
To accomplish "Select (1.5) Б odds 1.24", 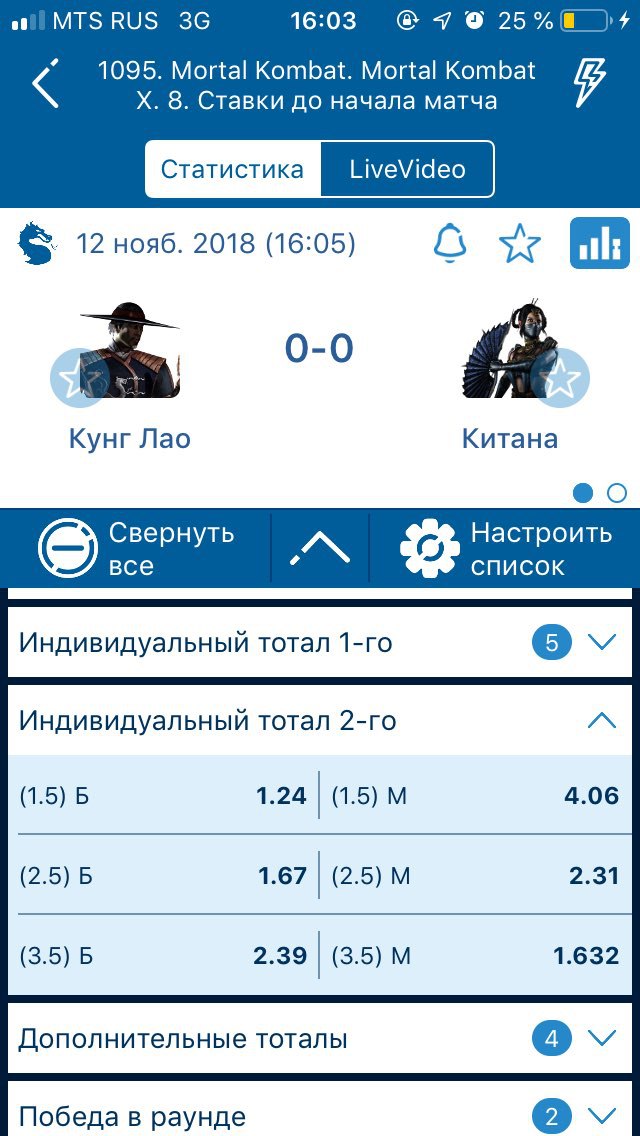I will pos(163,796).
